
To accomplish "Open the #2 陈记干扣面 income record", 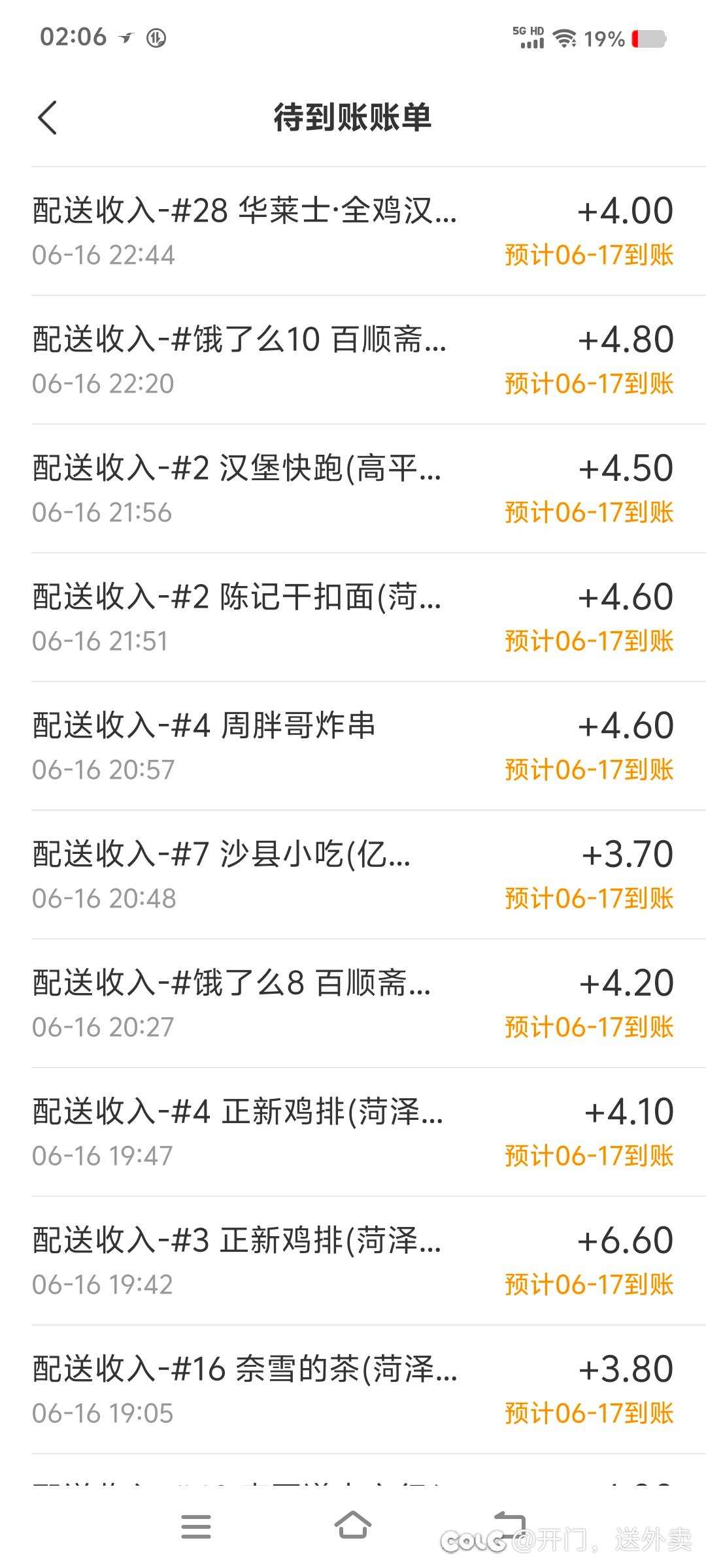I will coord(353,617).
